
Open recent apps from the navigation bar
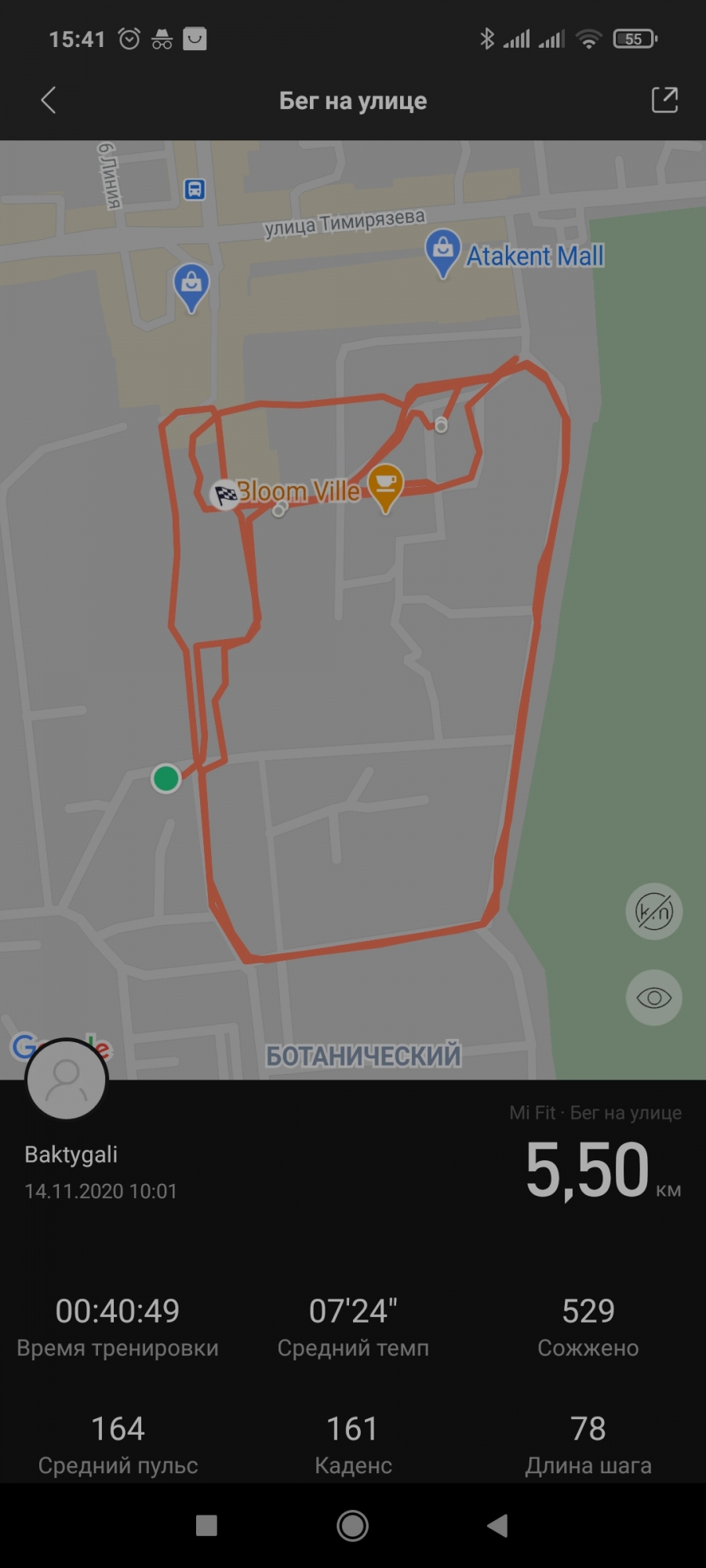tap(206, 1526)
